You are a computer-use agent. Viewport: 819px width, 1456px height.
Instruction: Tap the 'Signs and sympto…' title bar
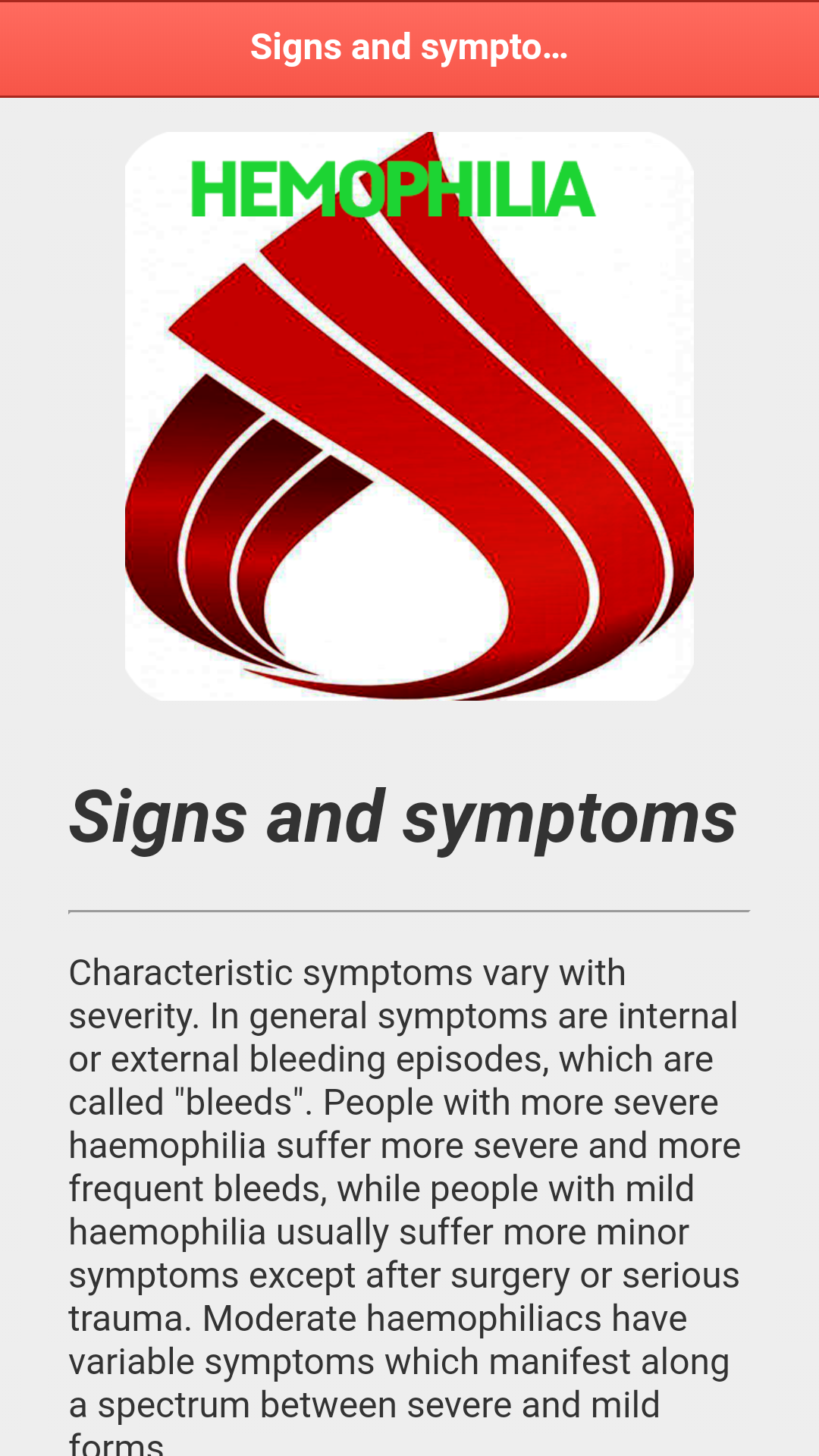(x=409, y=47)
